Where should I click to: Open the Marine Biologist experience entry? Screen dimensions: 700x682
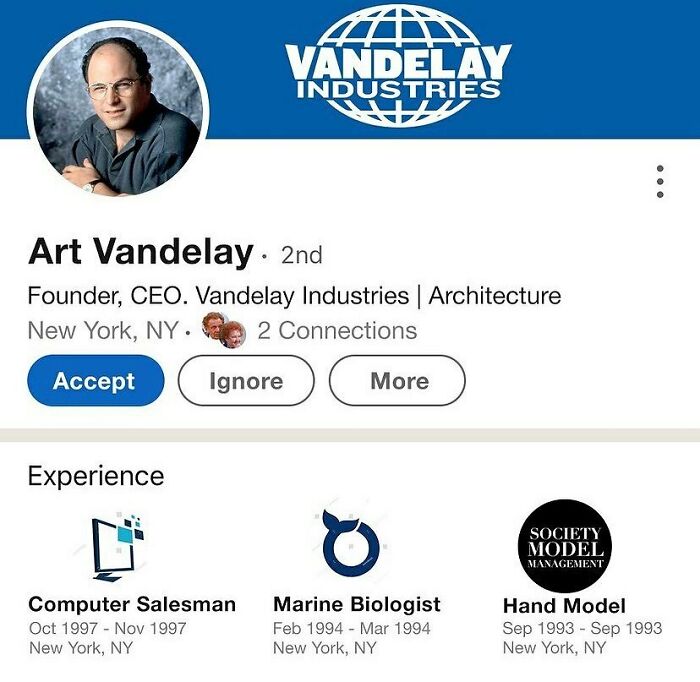(x=356, y=604)
